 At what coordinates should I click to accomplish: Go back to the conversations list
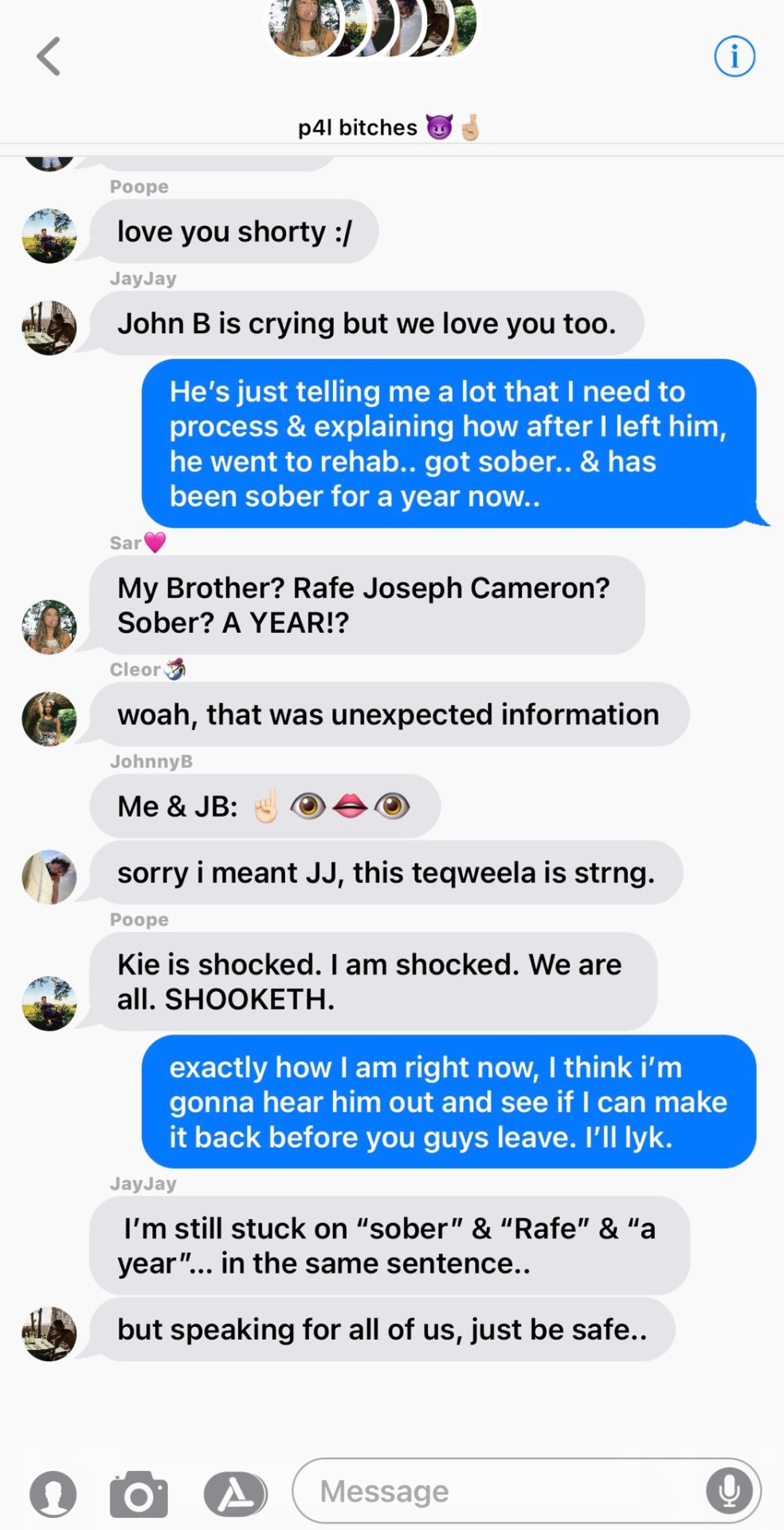[49, 57]
